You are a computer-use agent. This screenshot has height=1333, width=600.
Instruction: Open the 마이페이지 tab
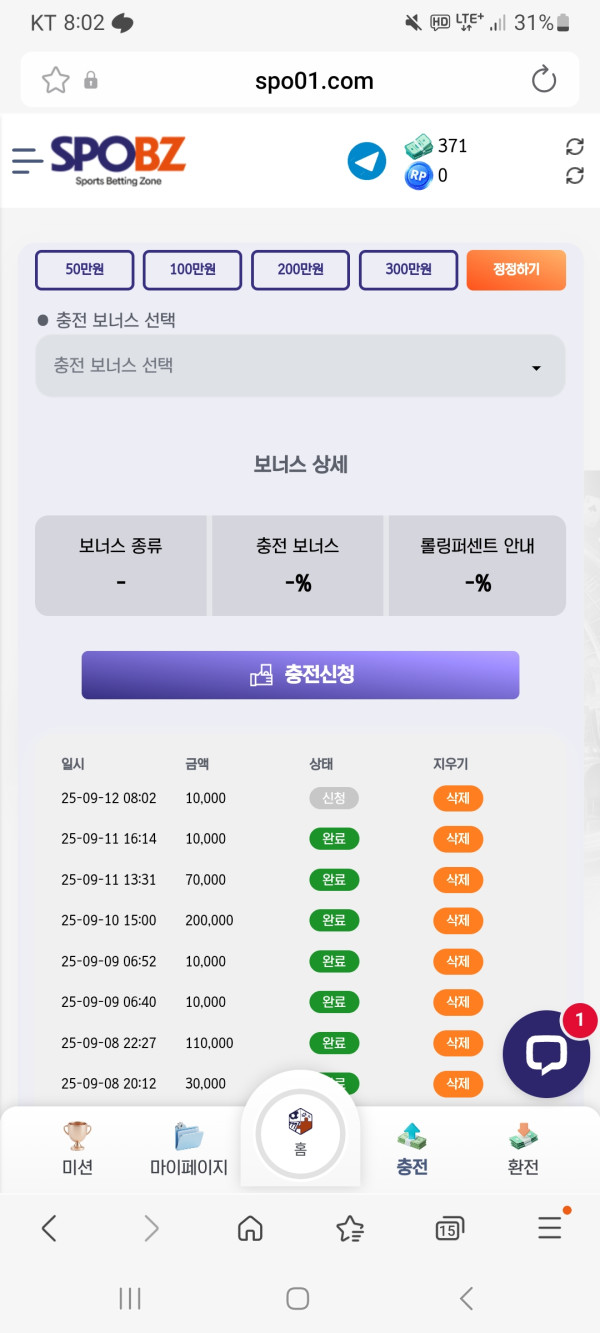(x=189, y=1148)
